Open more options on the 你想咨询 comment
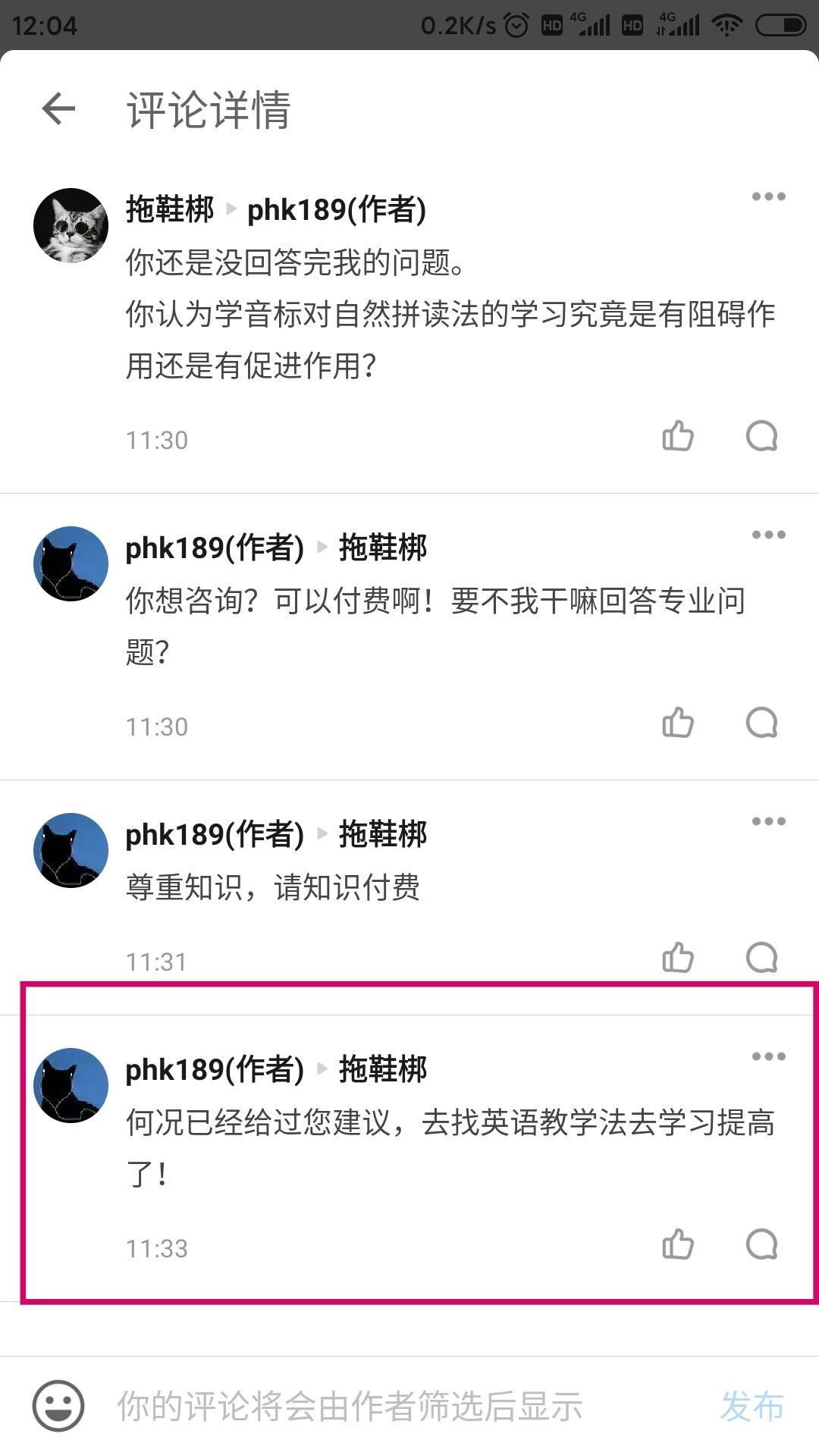819x1456 pixels. click(768, 535)
